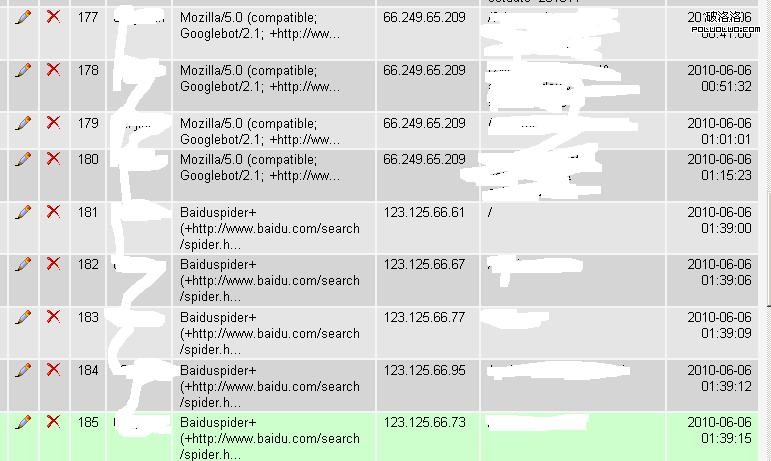Edit record 179 via the pencil icon
This screenshot has width=771, height=461.
tap(24, 122)
